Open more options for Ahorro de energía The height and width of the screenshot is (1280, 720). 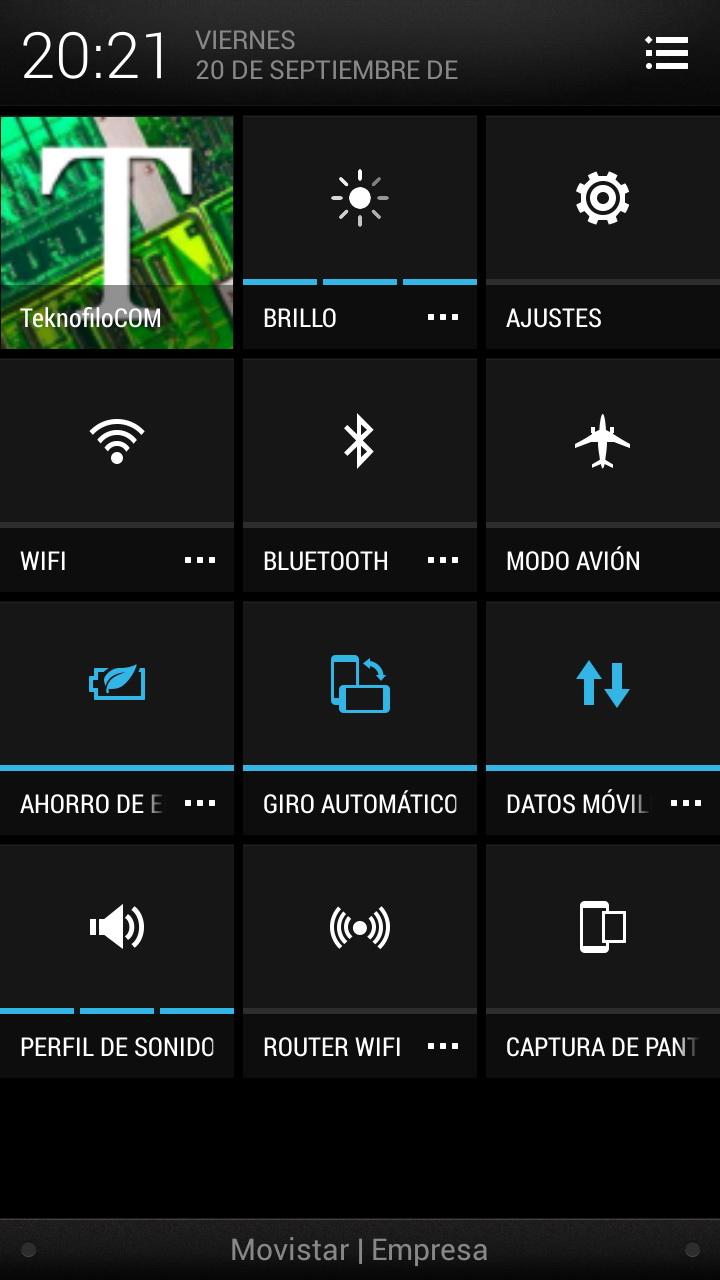[x=200, y=804]
